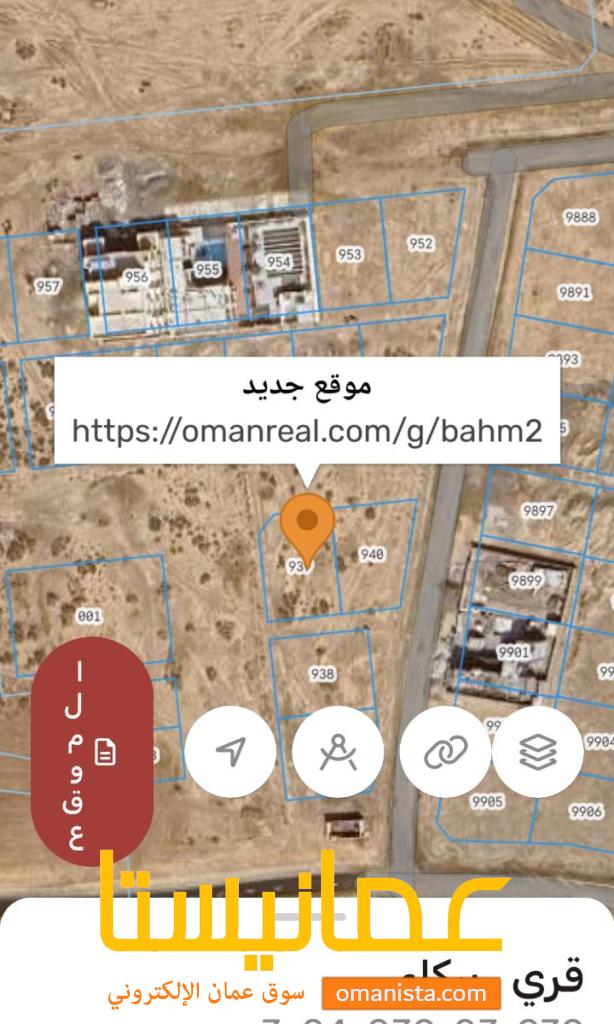Open the compass measuring tool
Screen dimensions: 614x1024
pyautogui.click(x=338, y=751)
